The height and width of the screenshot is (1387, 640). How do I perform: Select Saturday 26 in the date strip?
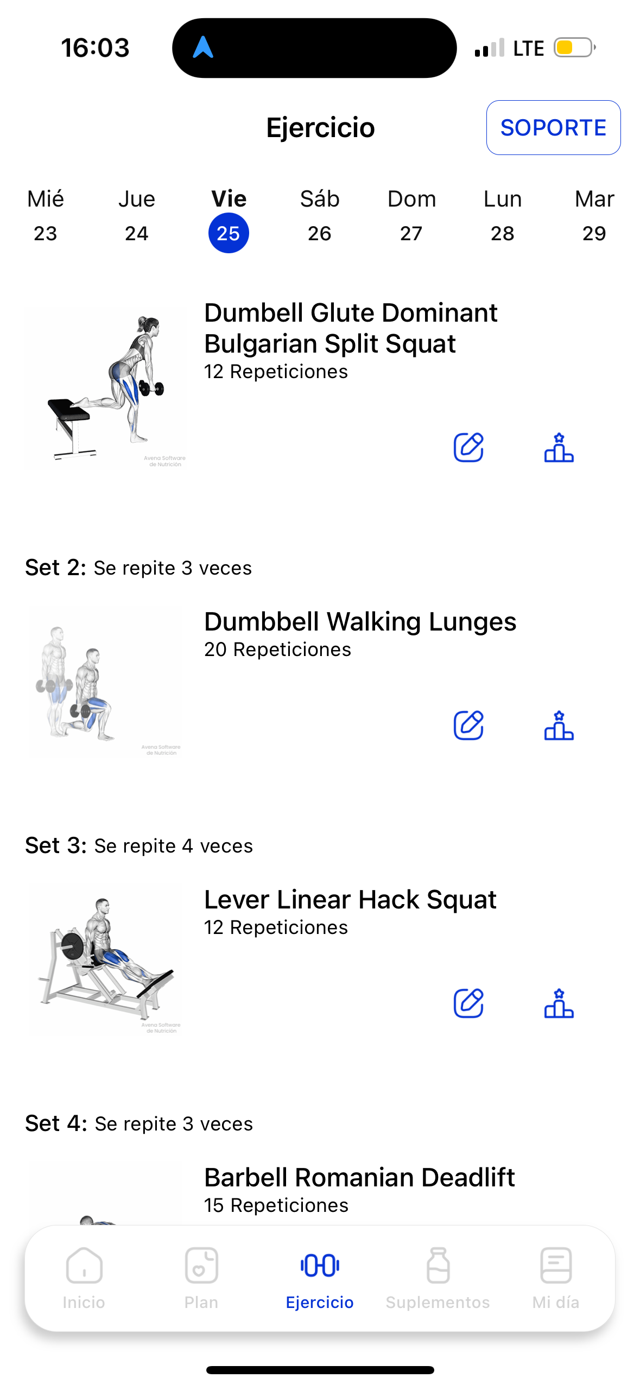coord(320,217)
